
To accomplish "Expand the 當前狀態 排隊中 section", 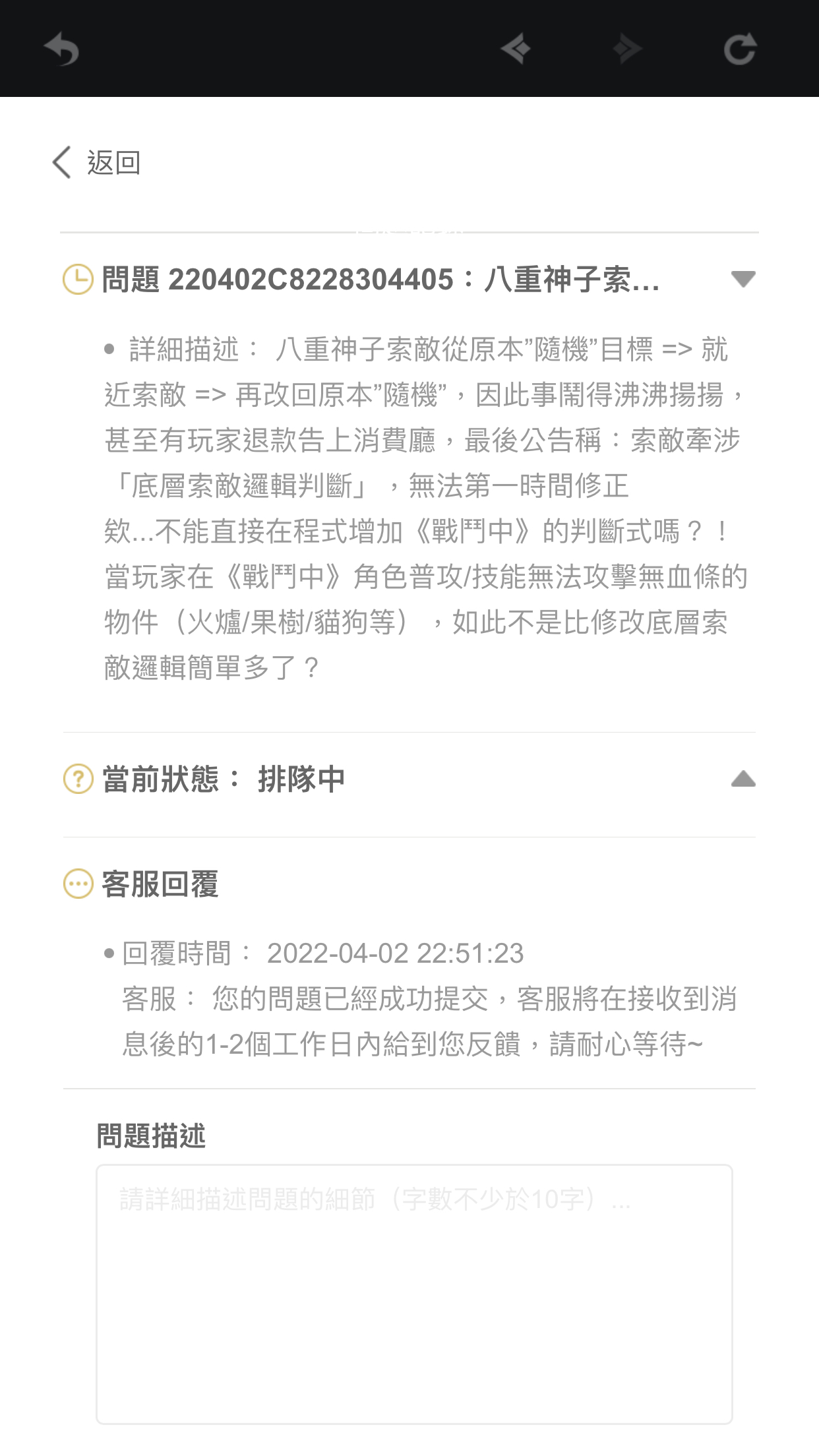I will [x=743, y=779].
